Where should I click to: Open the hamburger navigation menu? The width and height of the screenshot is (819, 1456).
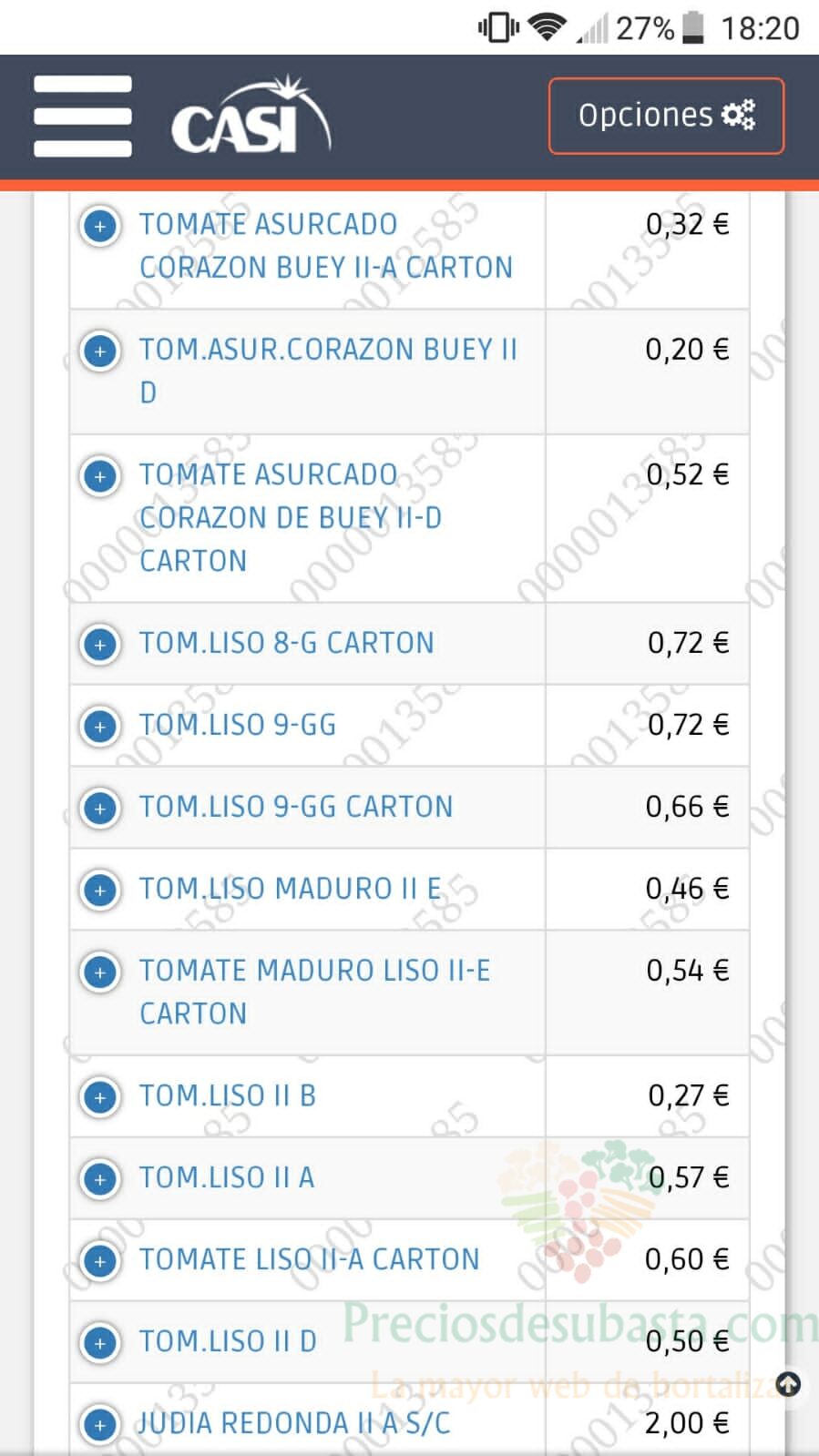tap(83, 117)
